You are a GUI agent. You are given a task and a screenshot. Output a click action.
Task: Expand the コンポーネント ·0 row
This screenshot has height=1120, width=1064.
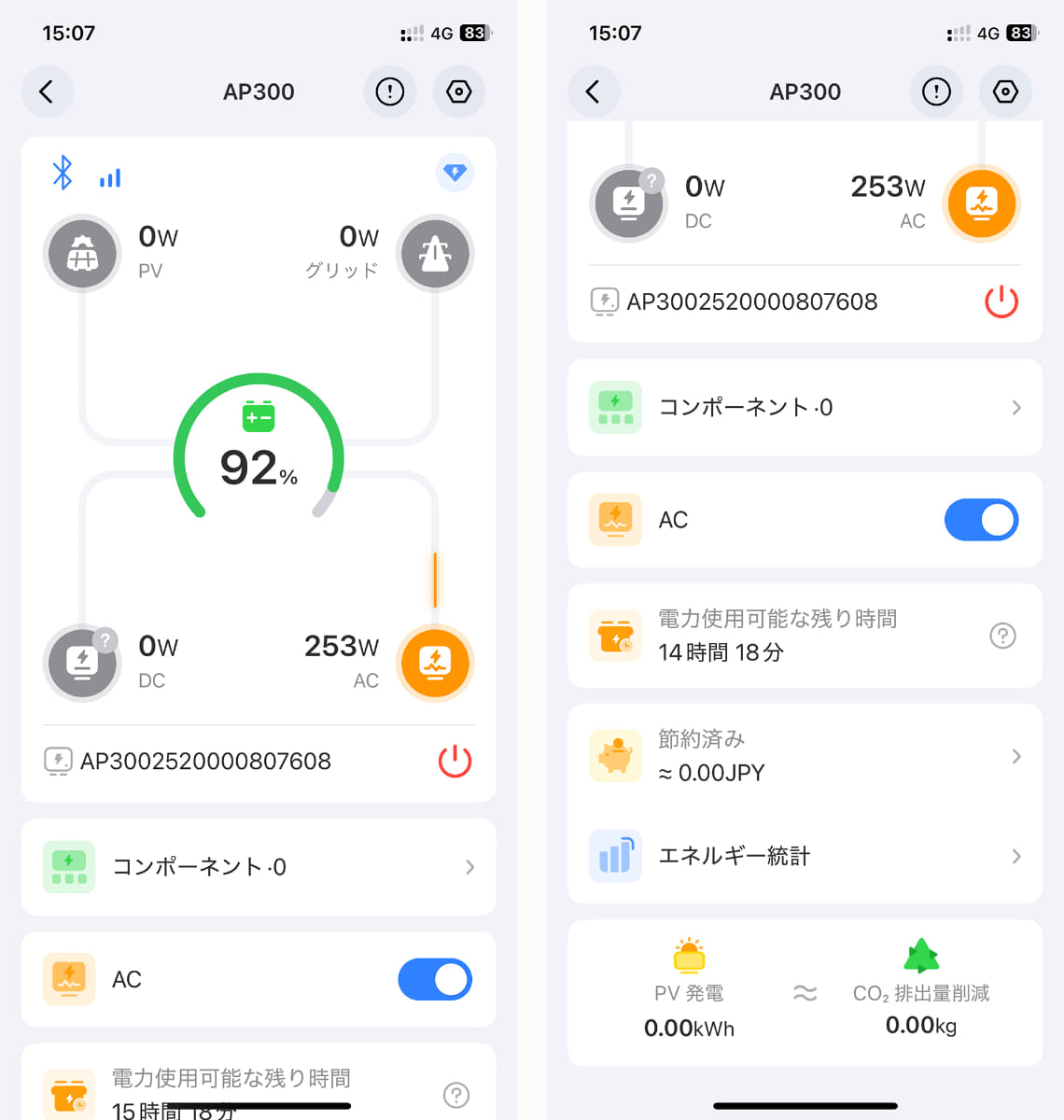click(x=259, y=866)
